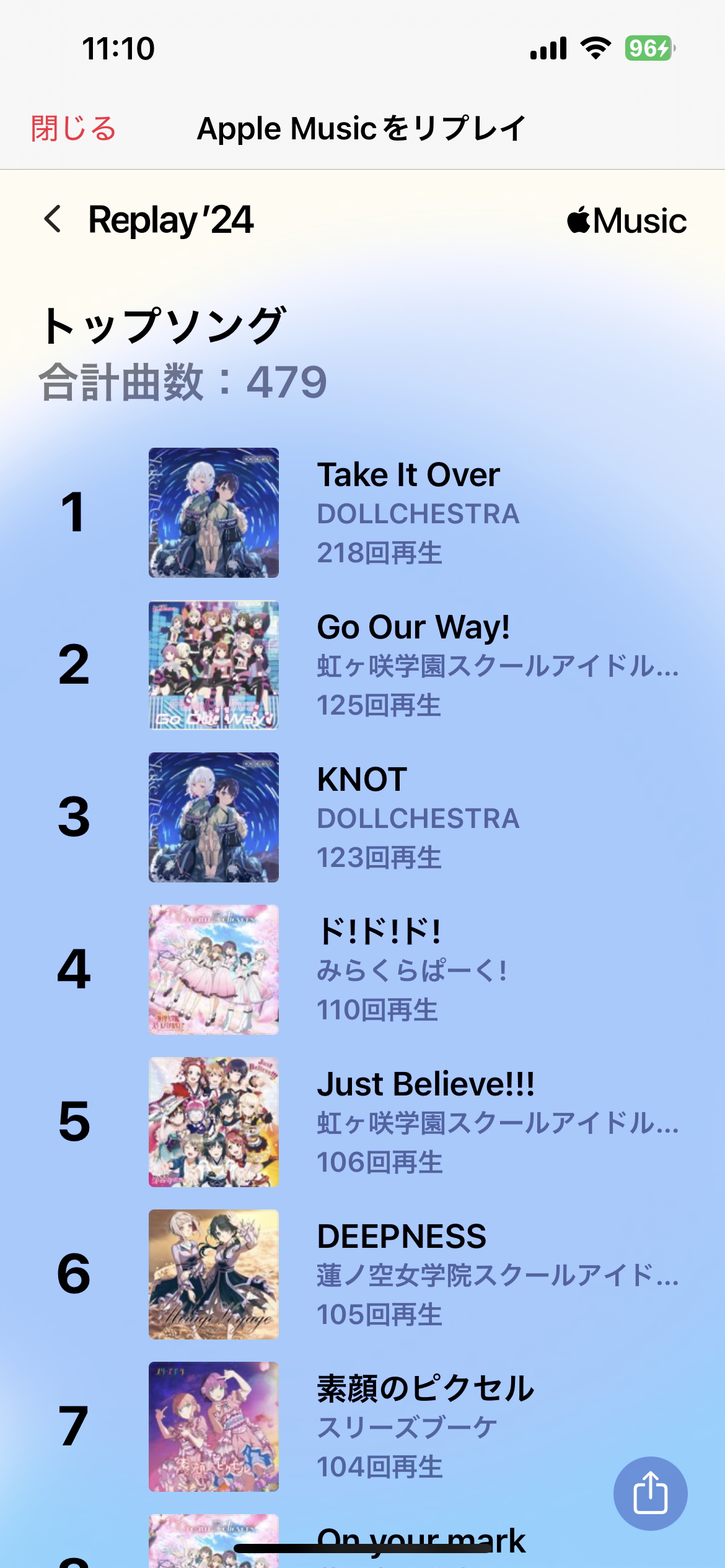
Task: Open the song Go Our Way!
Action: [x=413, y=665]
